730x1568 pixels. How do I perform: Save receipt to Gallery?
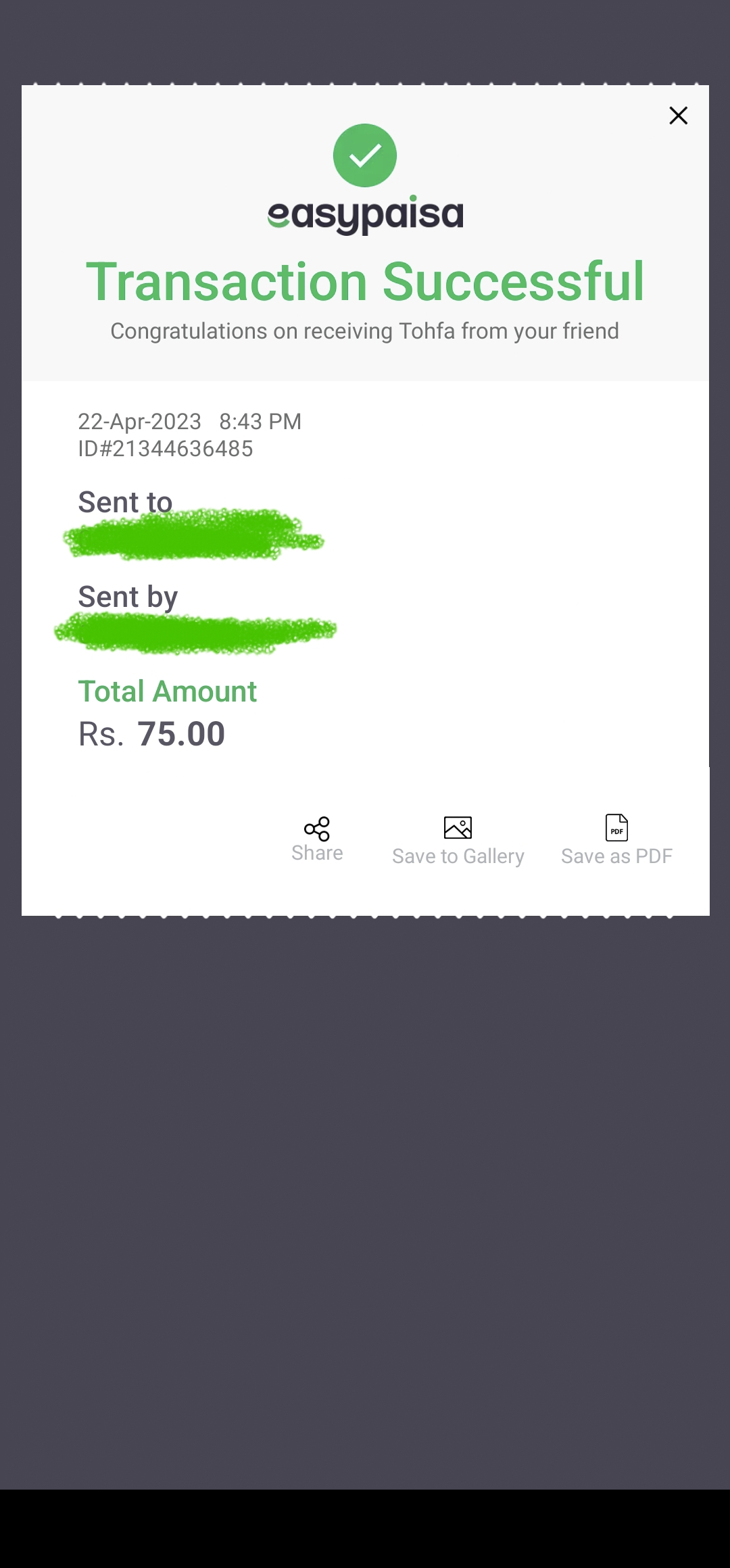pos(458,841)
